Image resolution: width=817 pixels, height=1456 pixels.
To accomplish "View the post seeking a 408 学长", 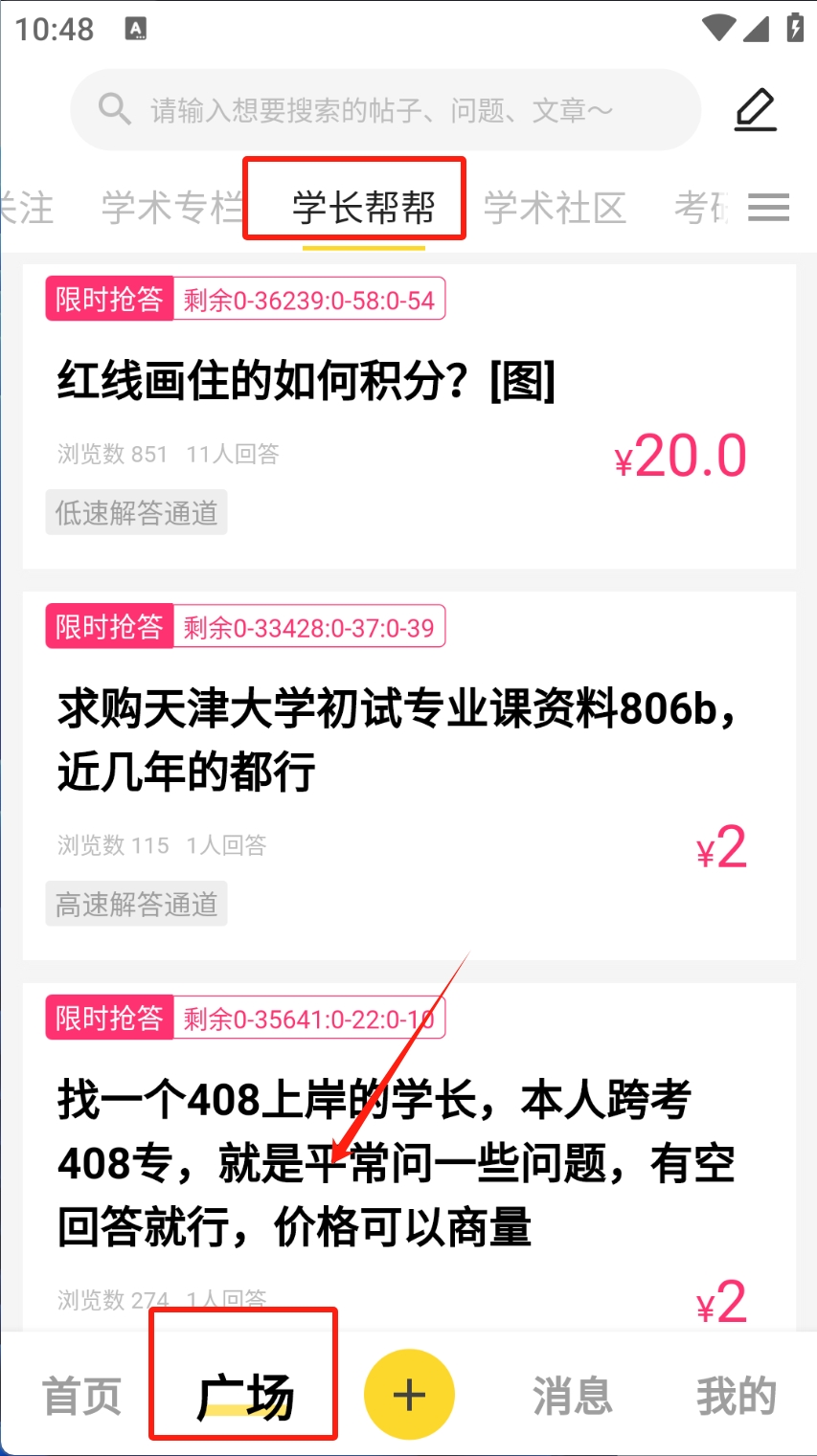I will pyautogui.click(x=393, y=1163).
